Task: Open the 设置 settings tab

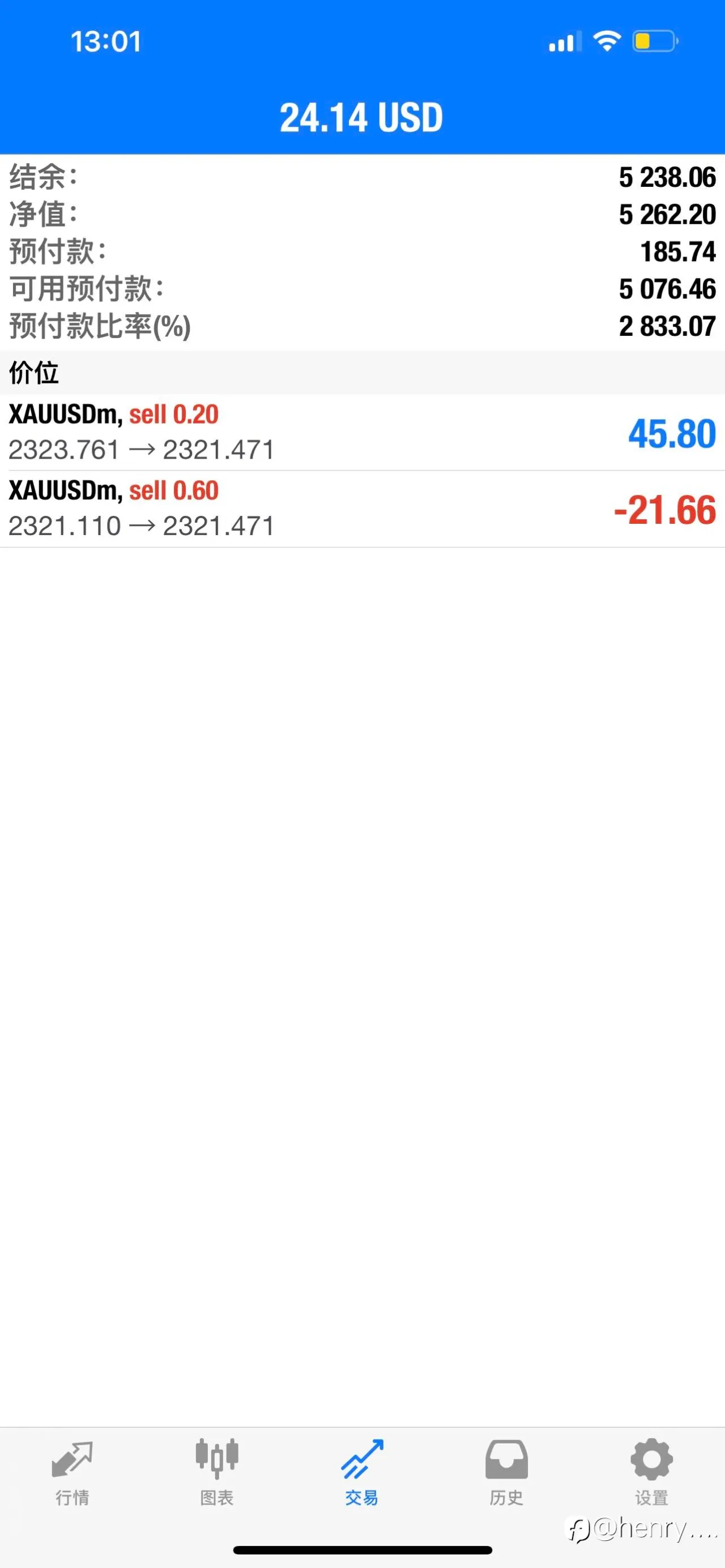Action: (651, 1473)
